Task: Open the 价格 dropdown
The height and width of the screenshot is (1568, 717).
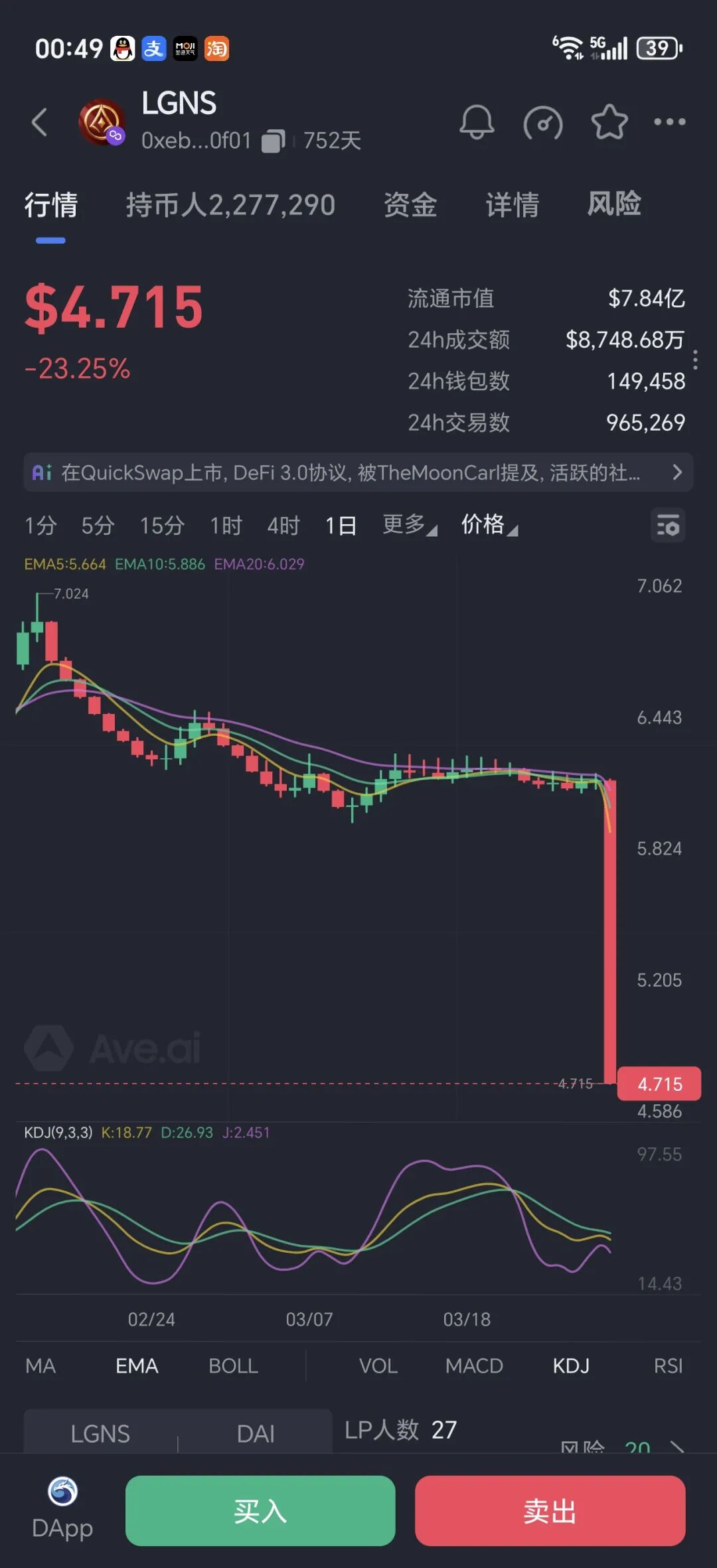Action: (x=489, y=525)
